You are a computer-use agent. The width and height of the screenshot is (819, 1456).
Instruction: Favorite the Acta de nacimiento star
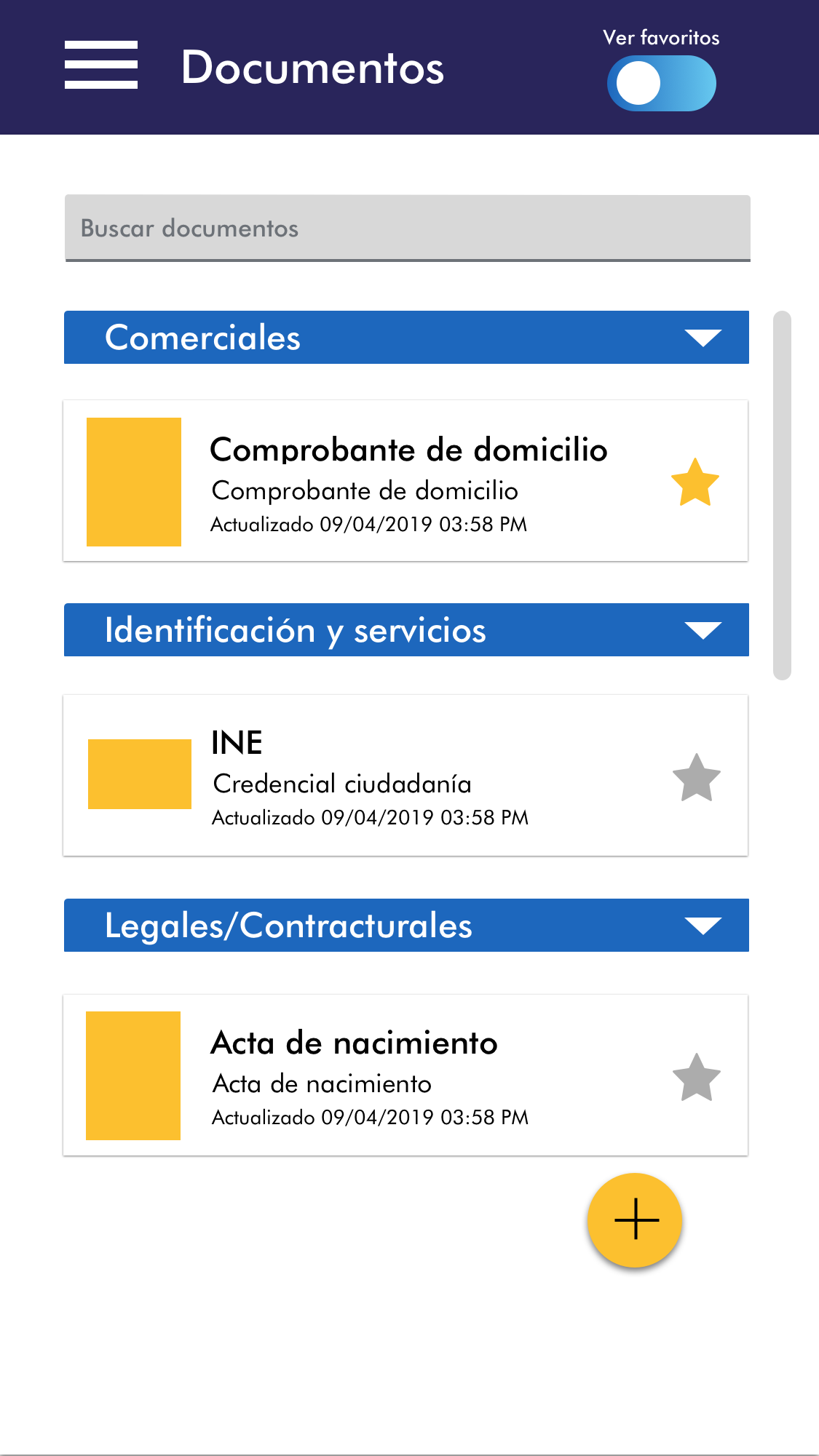[x=696, y=1078]
